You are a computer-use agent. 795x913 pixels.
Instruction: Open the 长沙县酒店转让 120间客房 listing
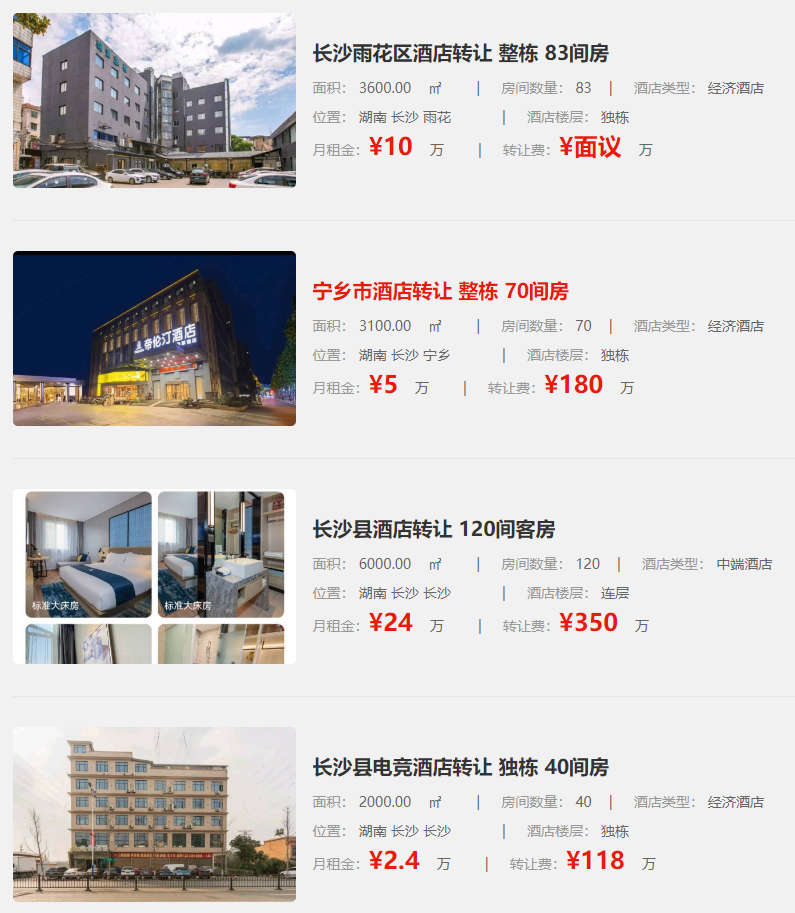click(433, 530)
